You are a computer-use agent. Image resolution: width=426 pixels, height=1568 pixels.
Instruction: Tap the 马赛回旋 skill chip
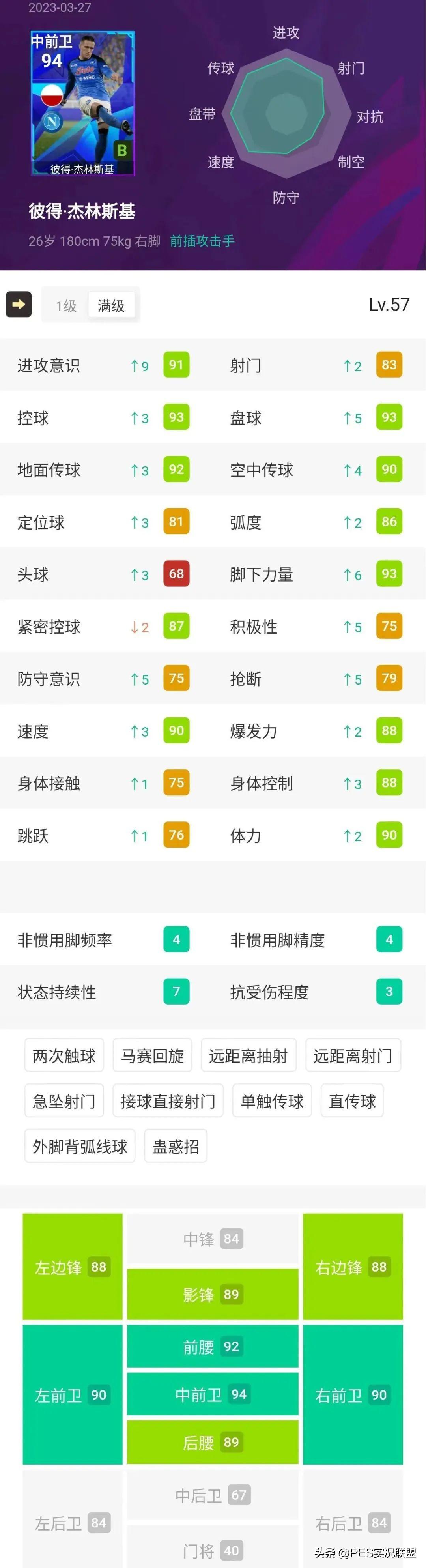(x=152, y=1055)
